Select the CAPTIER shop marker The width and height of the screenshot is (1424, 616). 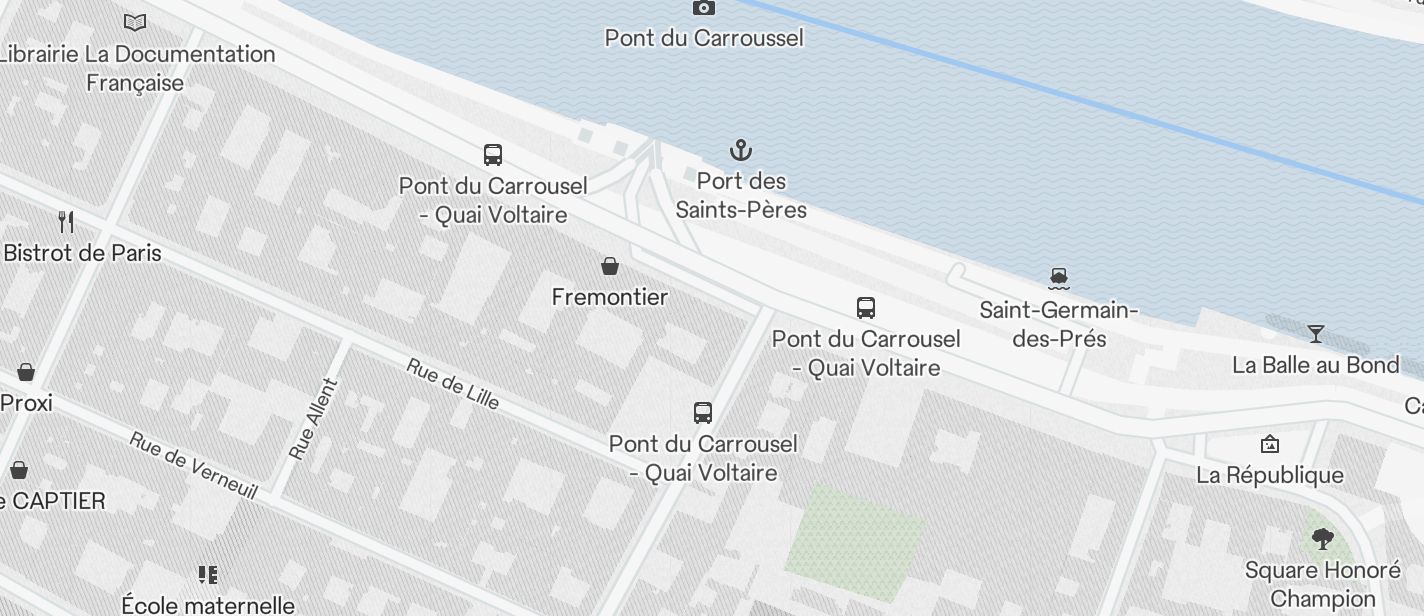coord(19,470)
